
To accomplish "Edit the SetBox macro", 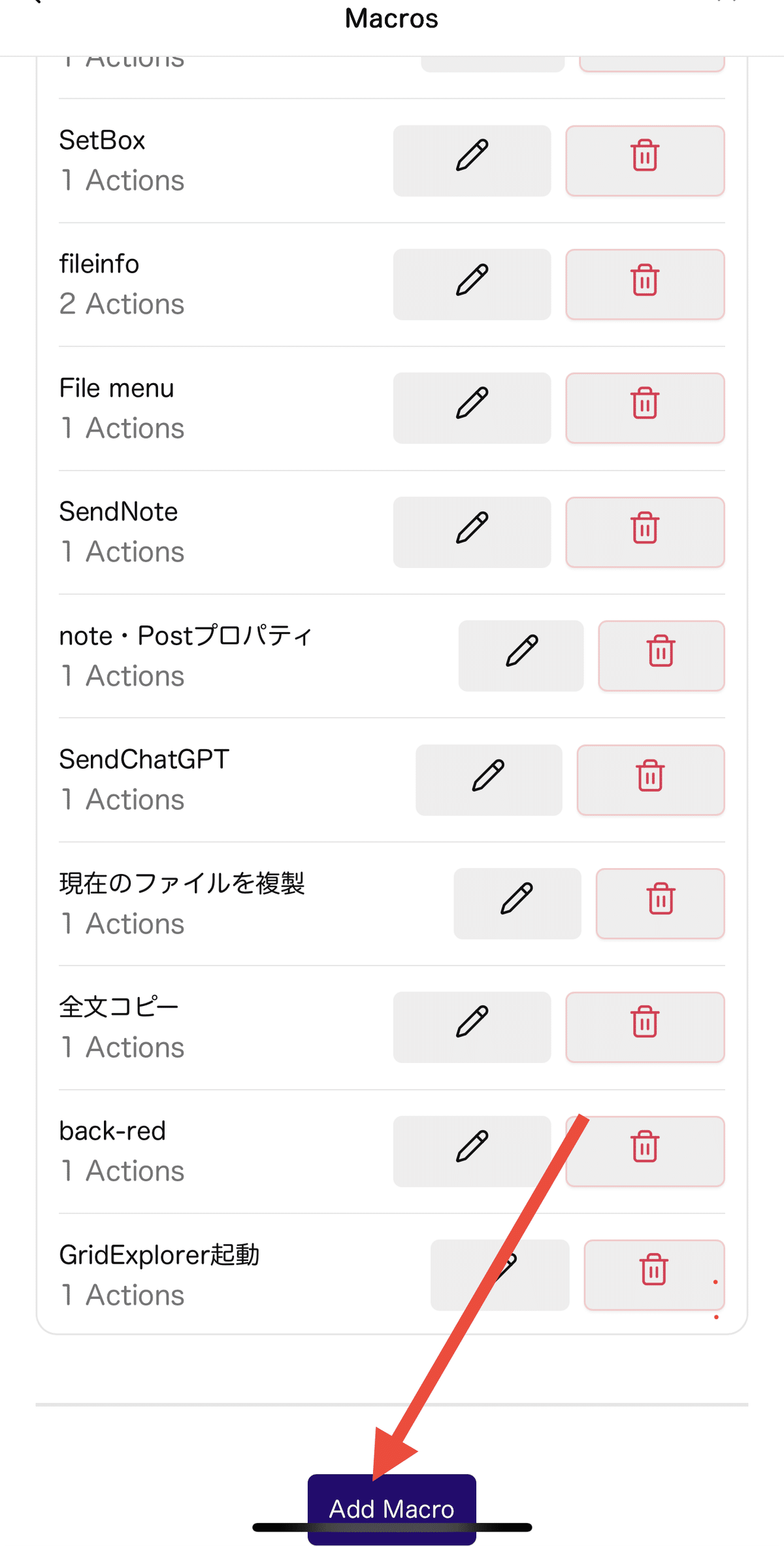I will 472,161.
